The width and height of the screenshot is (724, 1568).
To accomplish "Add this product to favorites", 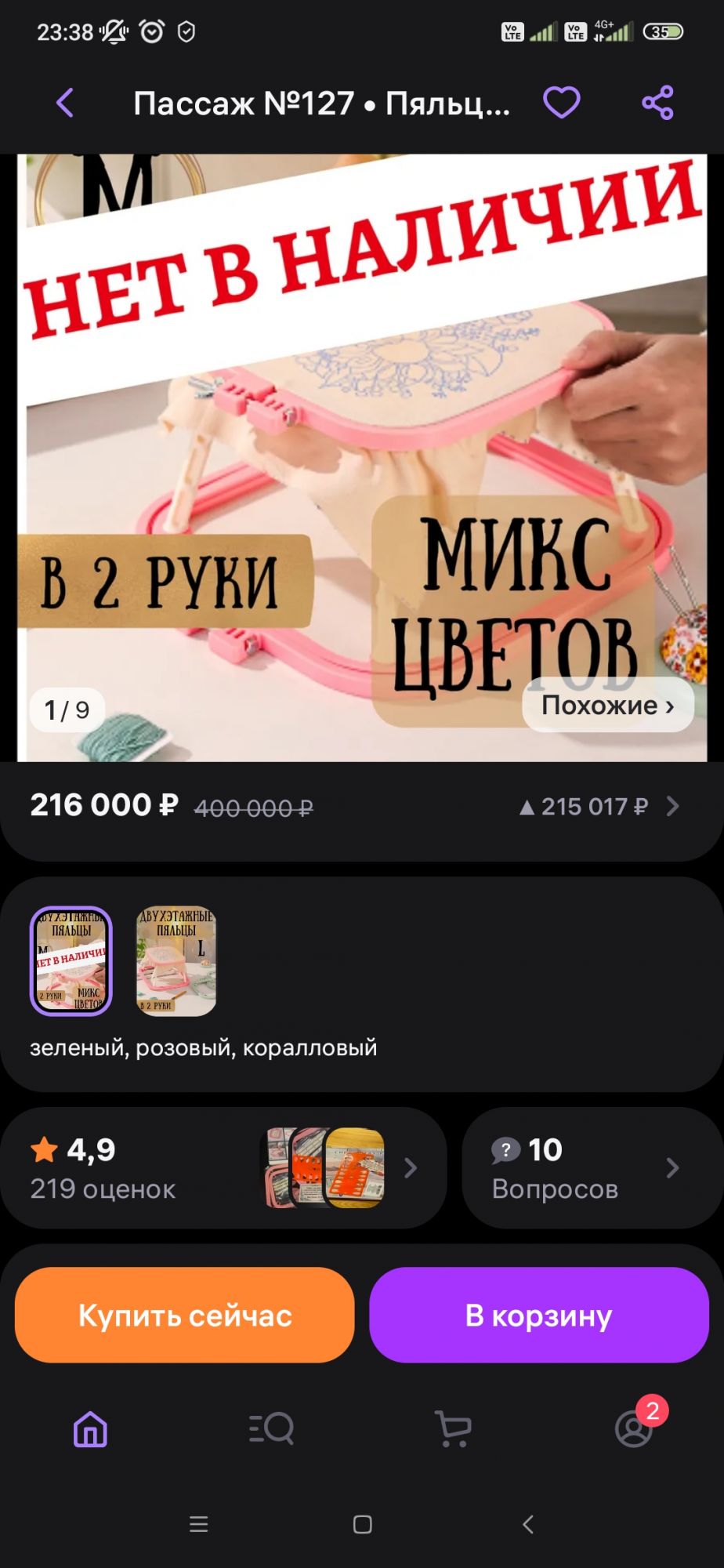I will (x=562, y=103).
